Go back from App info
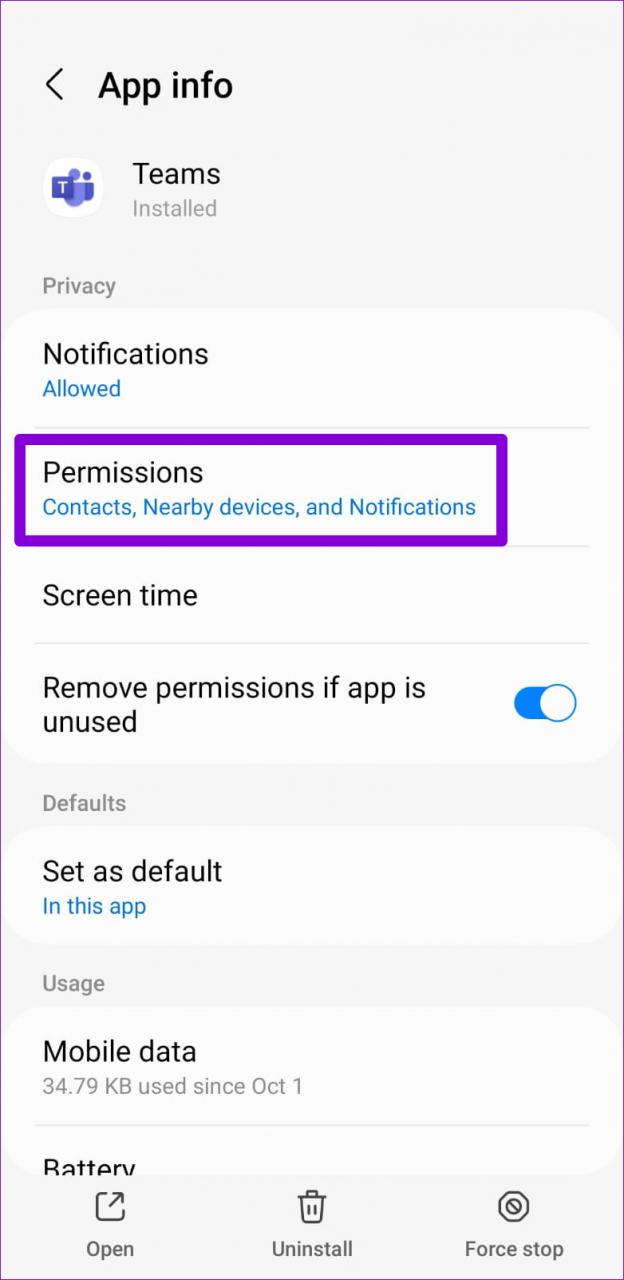This screenshot has height=1280, width=624. pyautogui.click(x=55, y=85)
